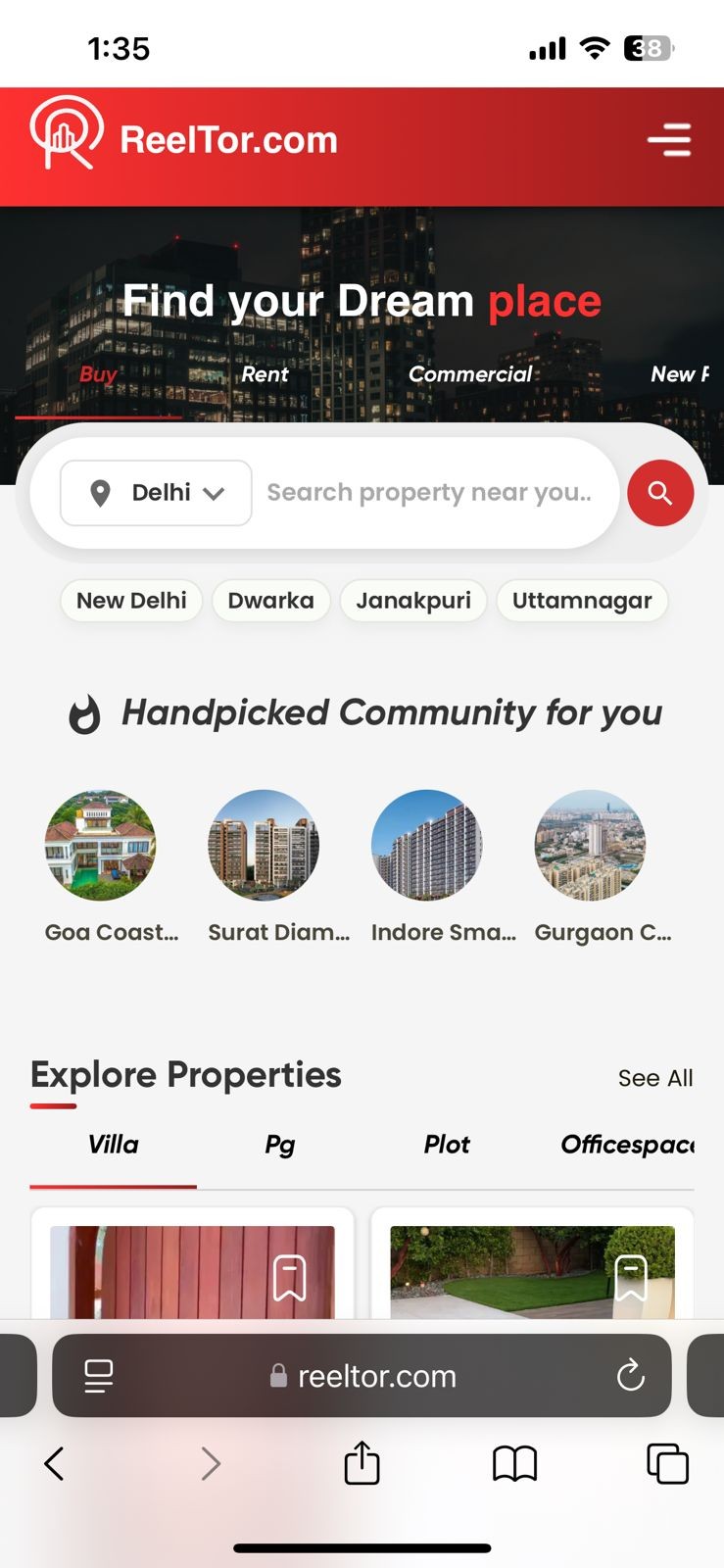
Task: Reload the page in Safari
Action: tap(631, 1376)
